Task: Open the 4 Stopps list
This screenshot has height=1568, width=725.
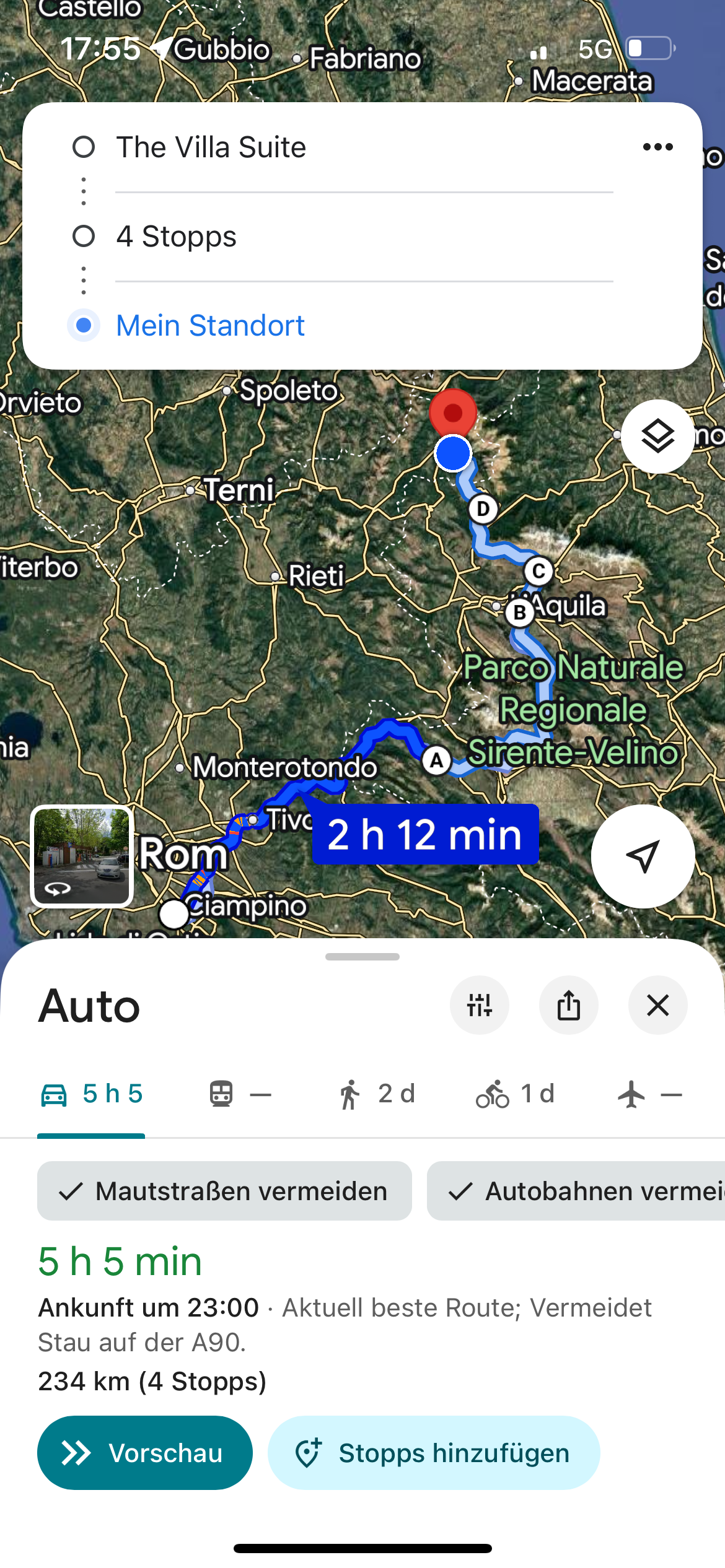Action: 177,237
